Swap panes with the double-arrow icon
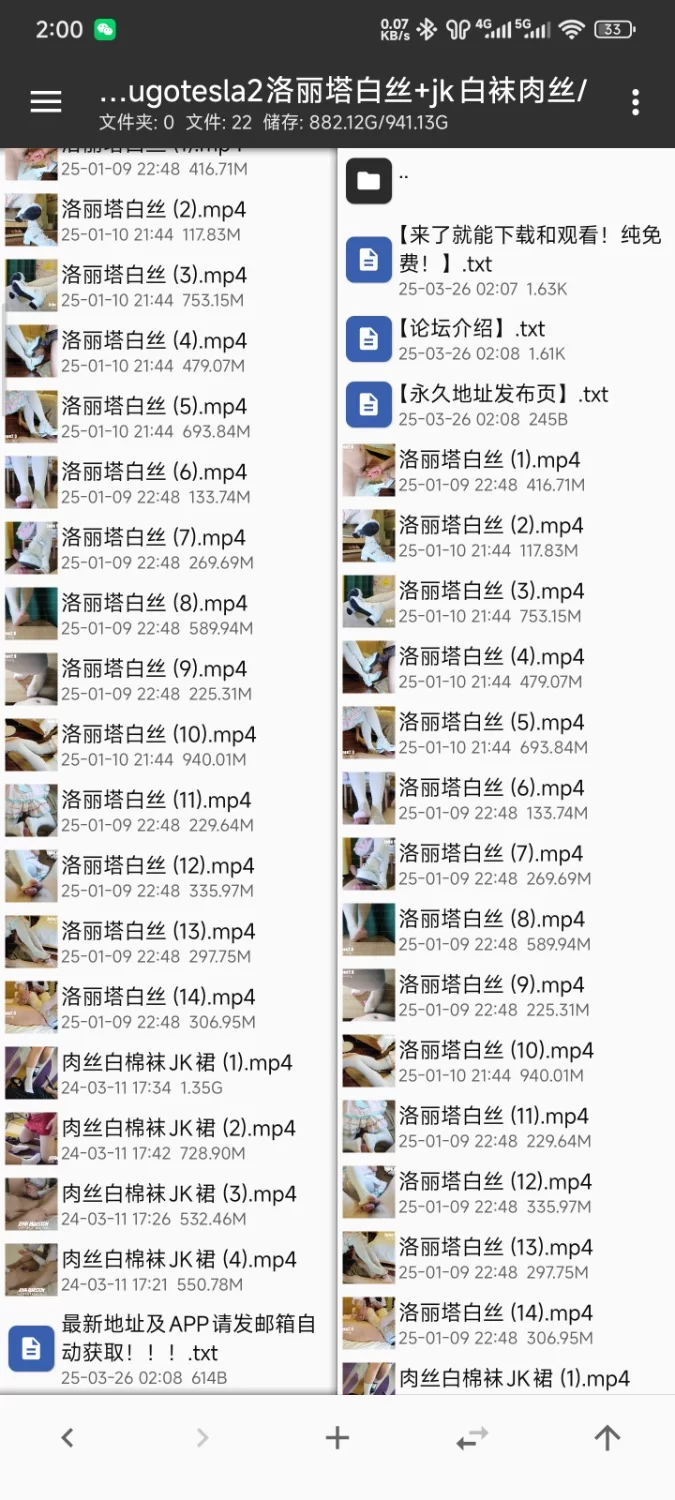 [472, 1438]
